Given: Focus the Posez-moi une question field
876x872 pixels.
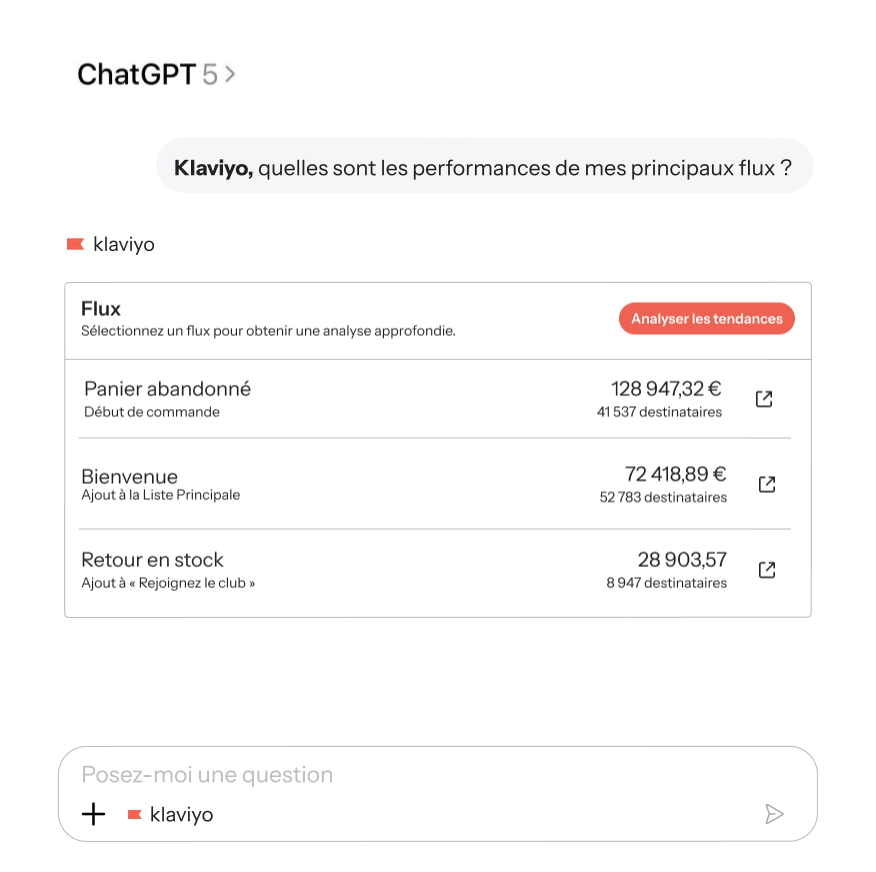Looking at the screenshot, I should click(x=400, y=775).
